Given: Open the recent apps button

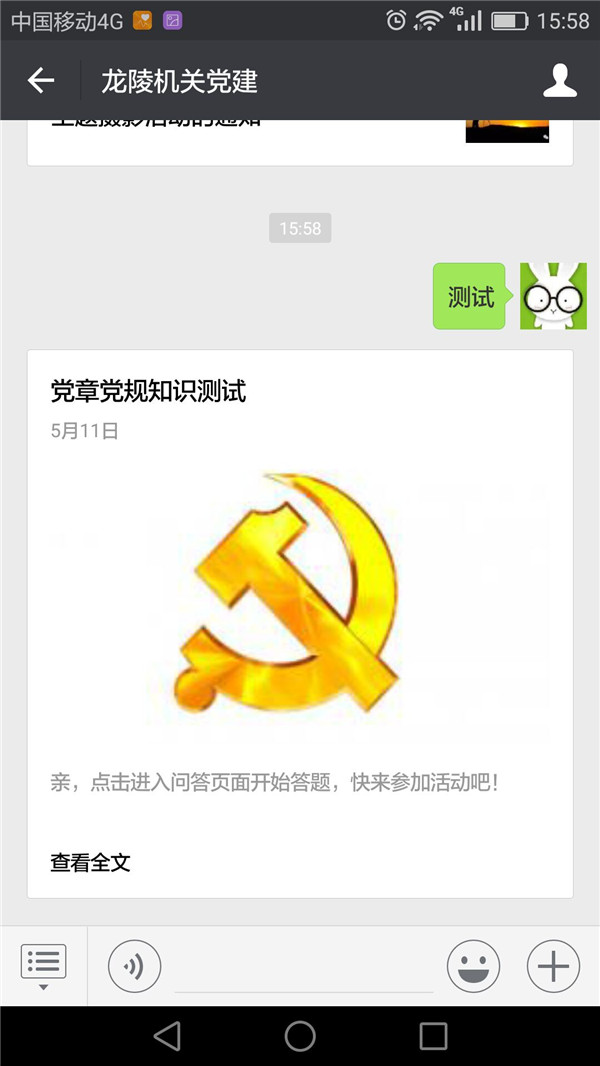Looking at the screenshot, I should point(433,1036).
